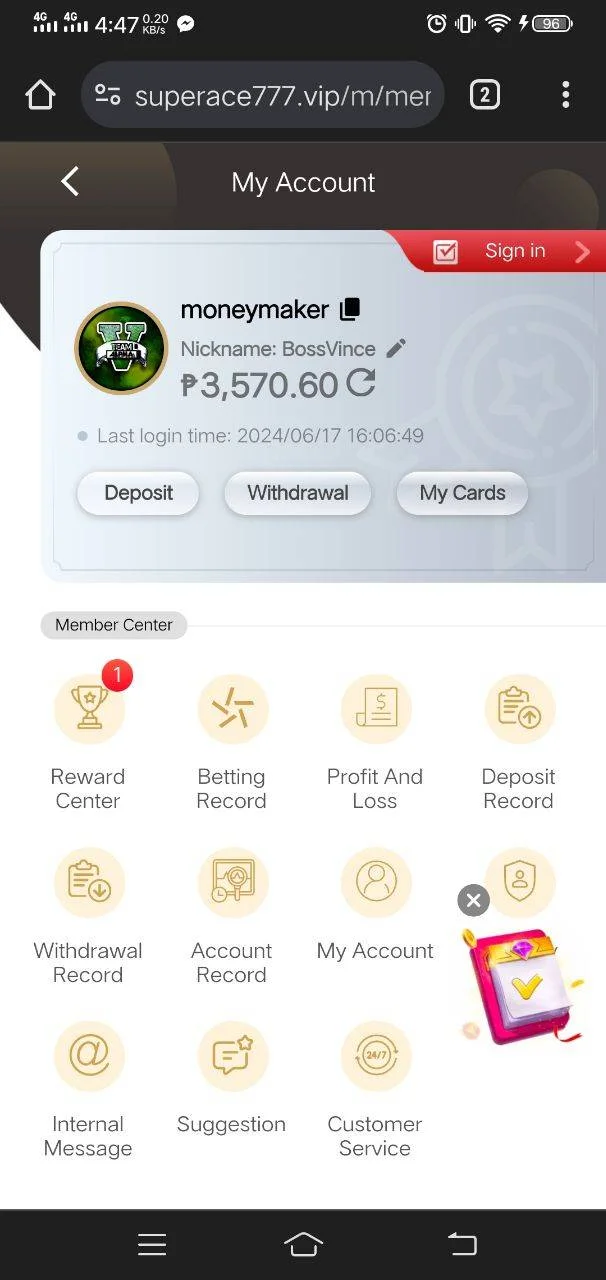Open the browser tab switcher
Image resolution: width=606 pixels, height=1280 pixels.
coord(485,95)
